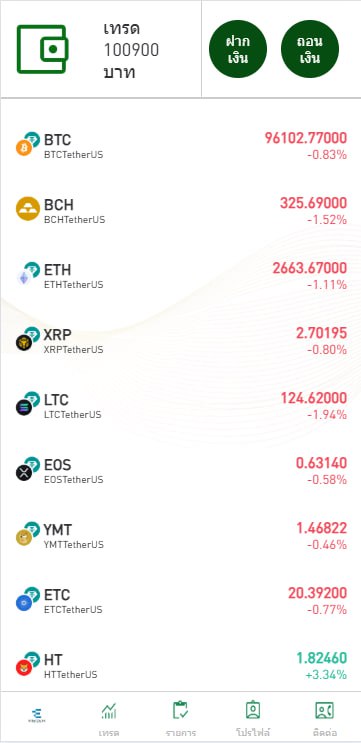Switch to the เทรด tab
This screenshot has height=743, width=361.
click(x=108, y=717)
